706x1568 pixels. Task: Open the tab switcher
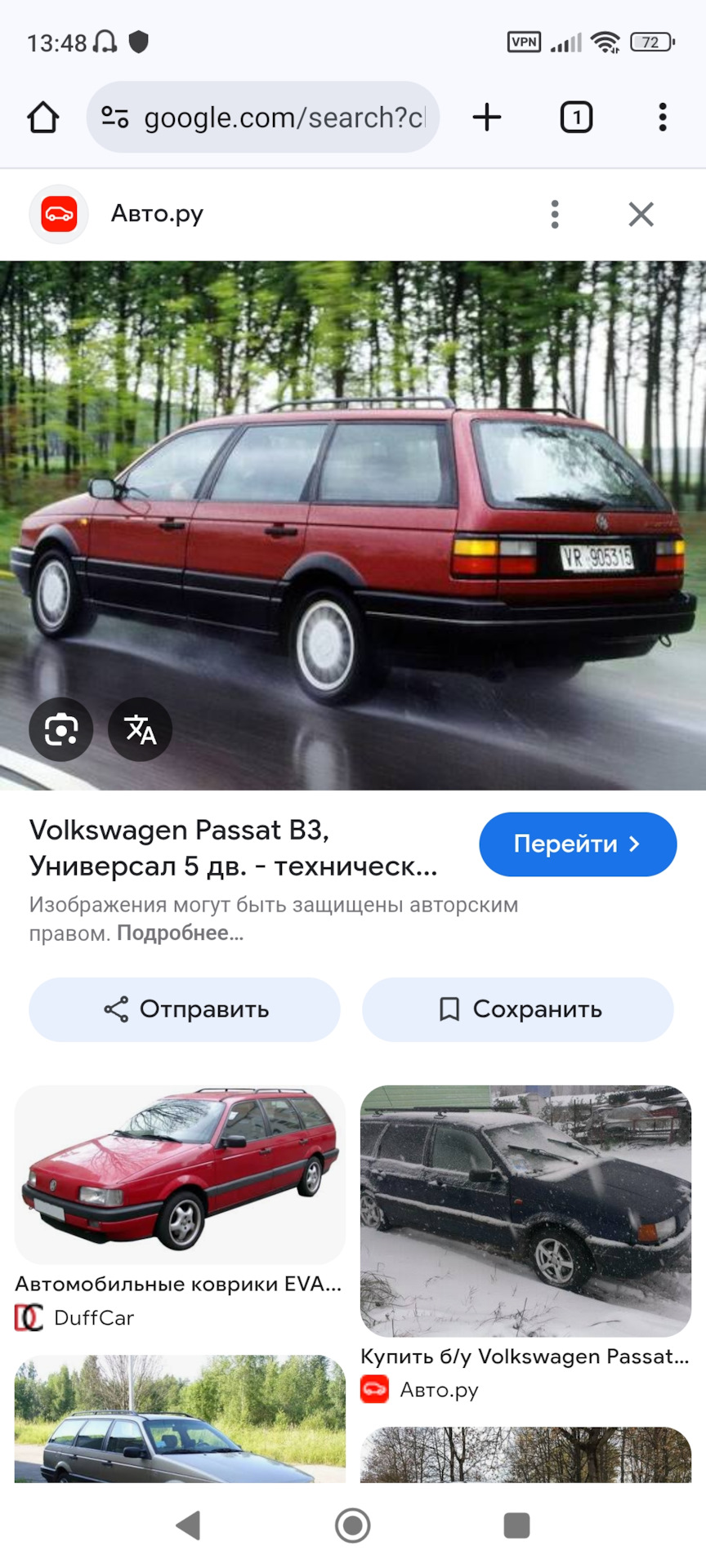pyautogui.click(x=576, y=118)
